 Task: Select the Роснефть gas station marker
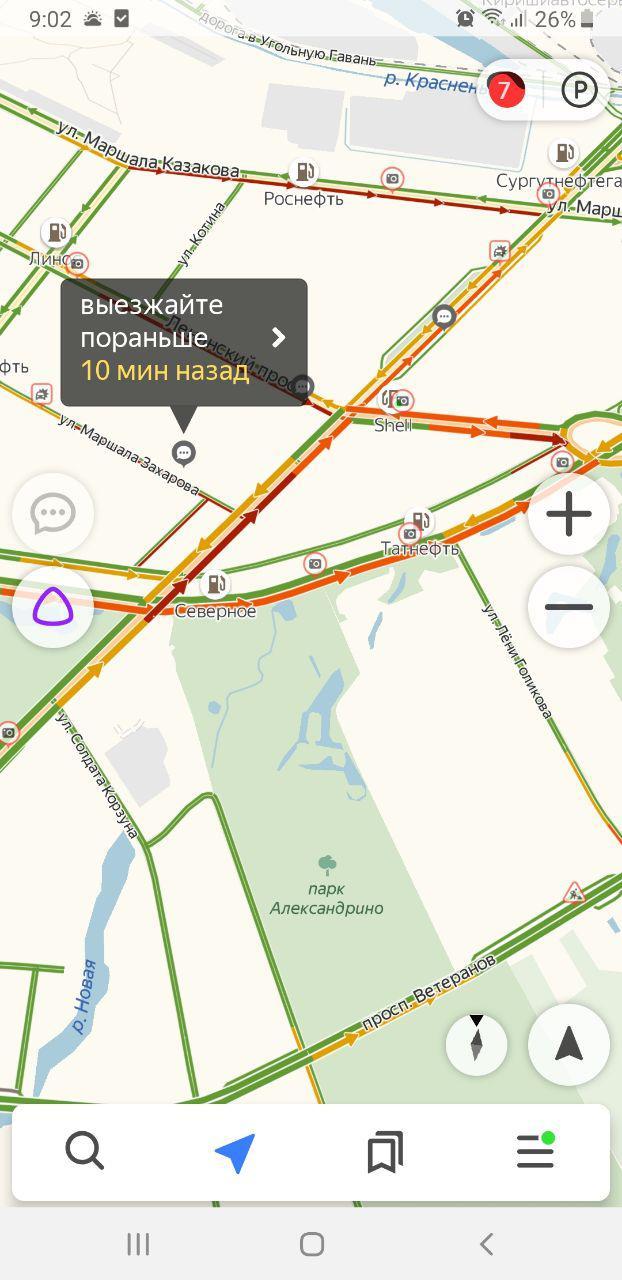[304, 172]
